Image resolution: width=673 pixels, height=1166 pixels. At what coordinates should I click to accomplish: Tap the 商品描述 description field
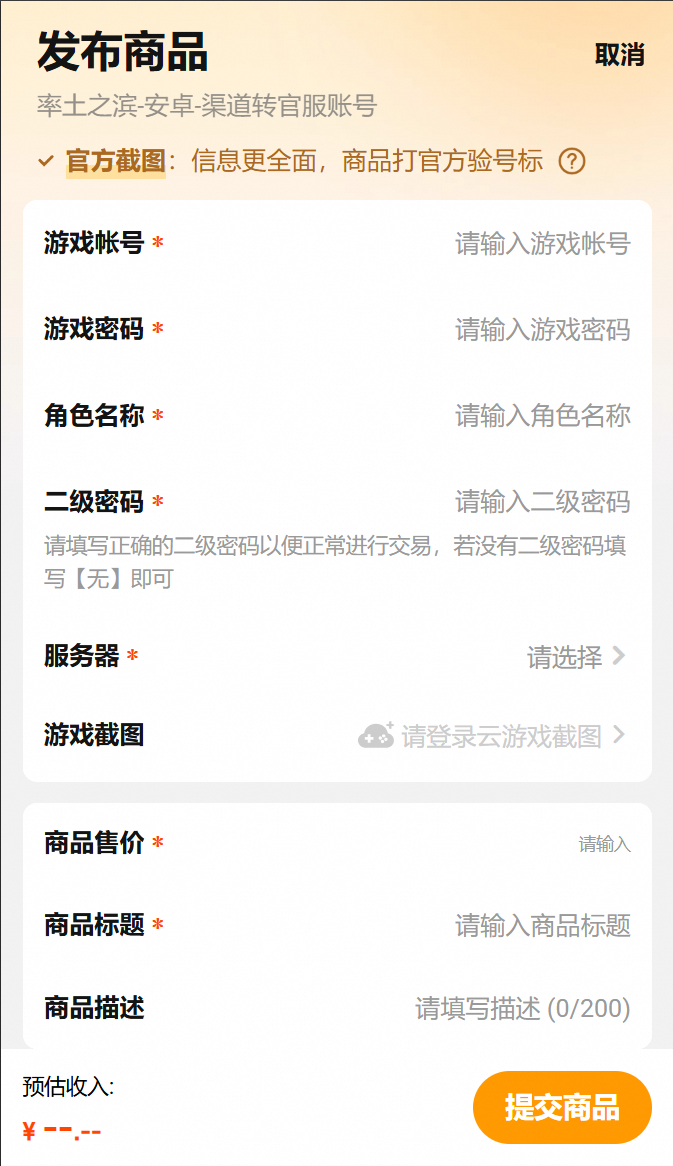(522, 1008)
